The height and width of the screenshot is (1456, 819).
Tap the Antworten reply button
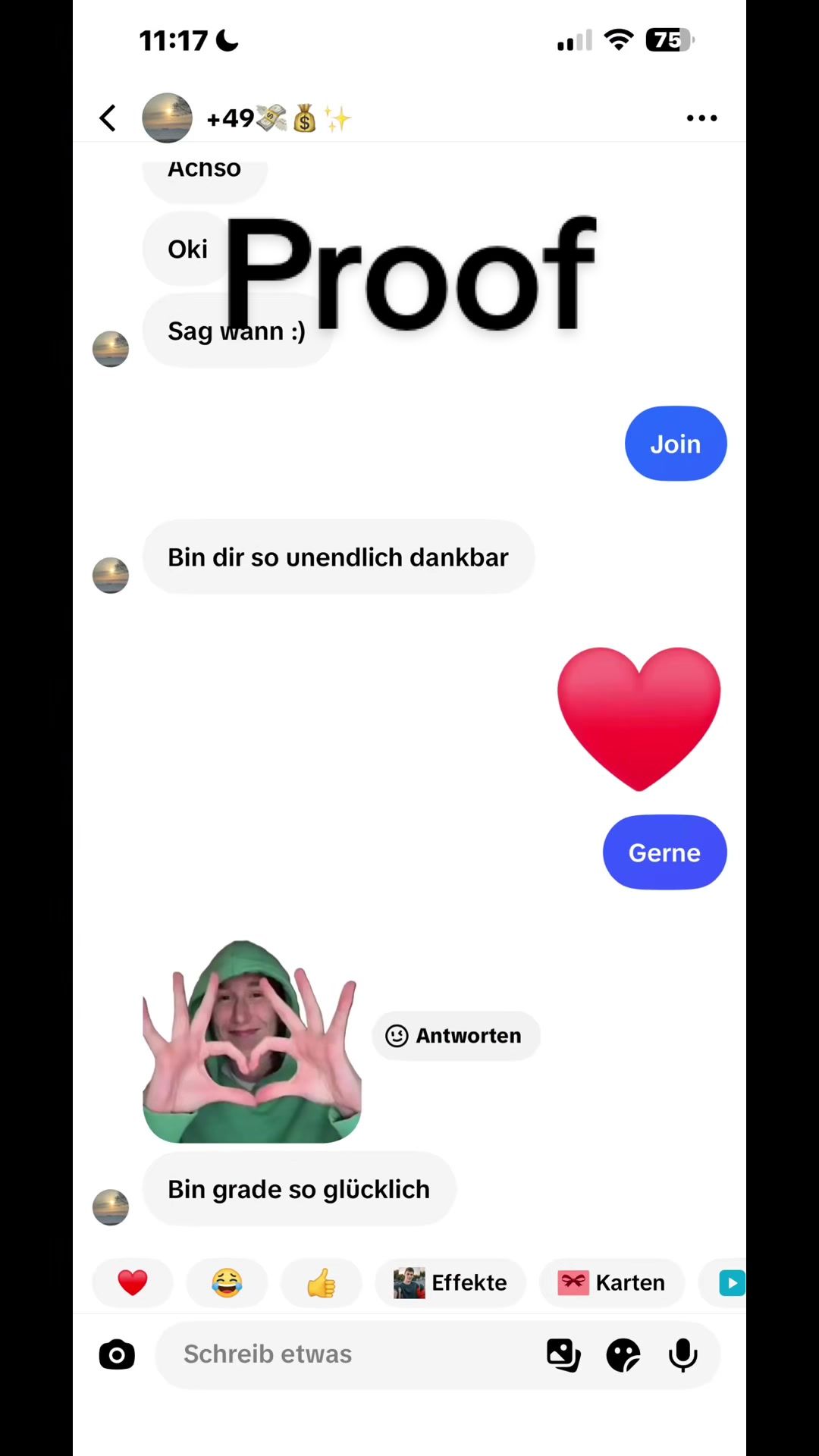click(x=456, y=1036)
